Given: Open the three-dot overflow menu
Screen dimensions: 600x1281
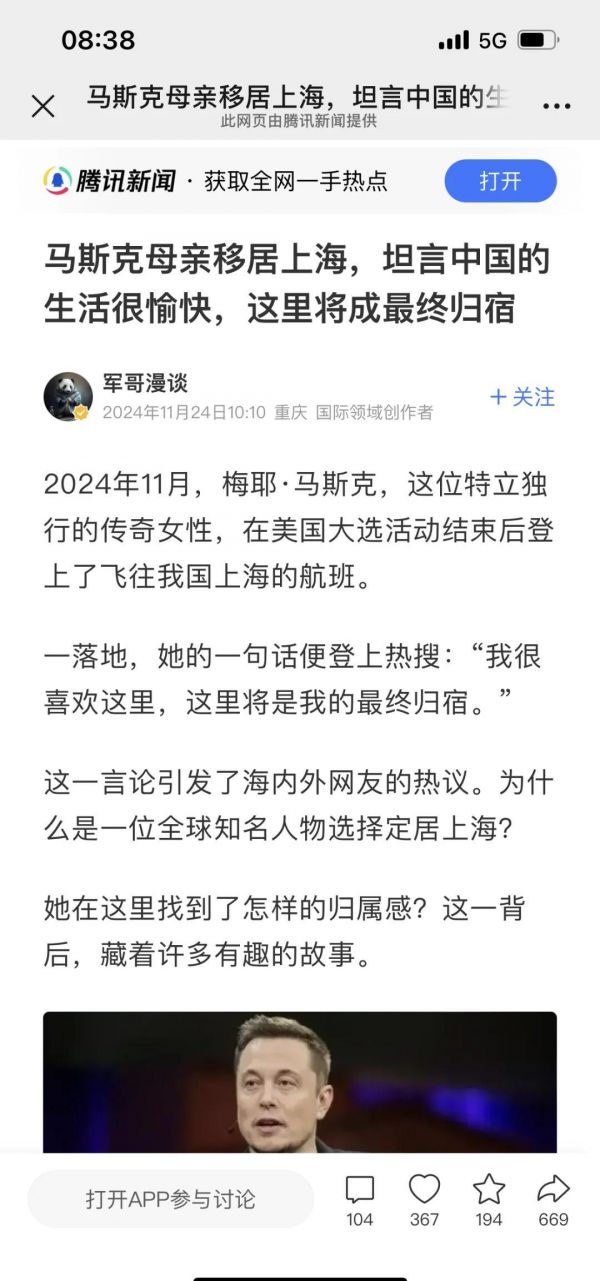Looking at the screenshot, I should coord(556,106).
